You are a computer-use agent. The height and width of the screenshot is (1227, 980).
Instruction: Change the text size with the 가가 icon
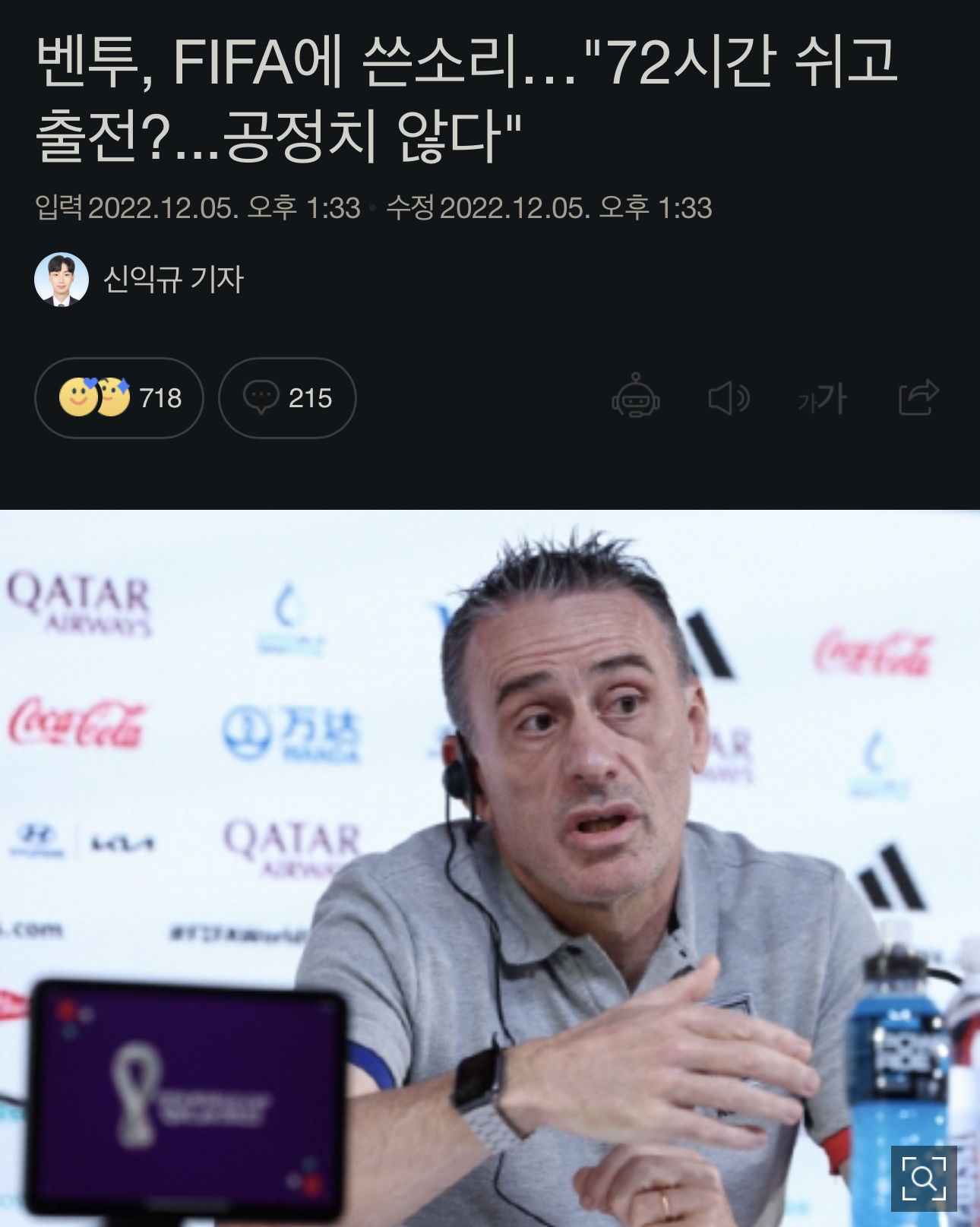pyautogui.click(x=823, y=398)
